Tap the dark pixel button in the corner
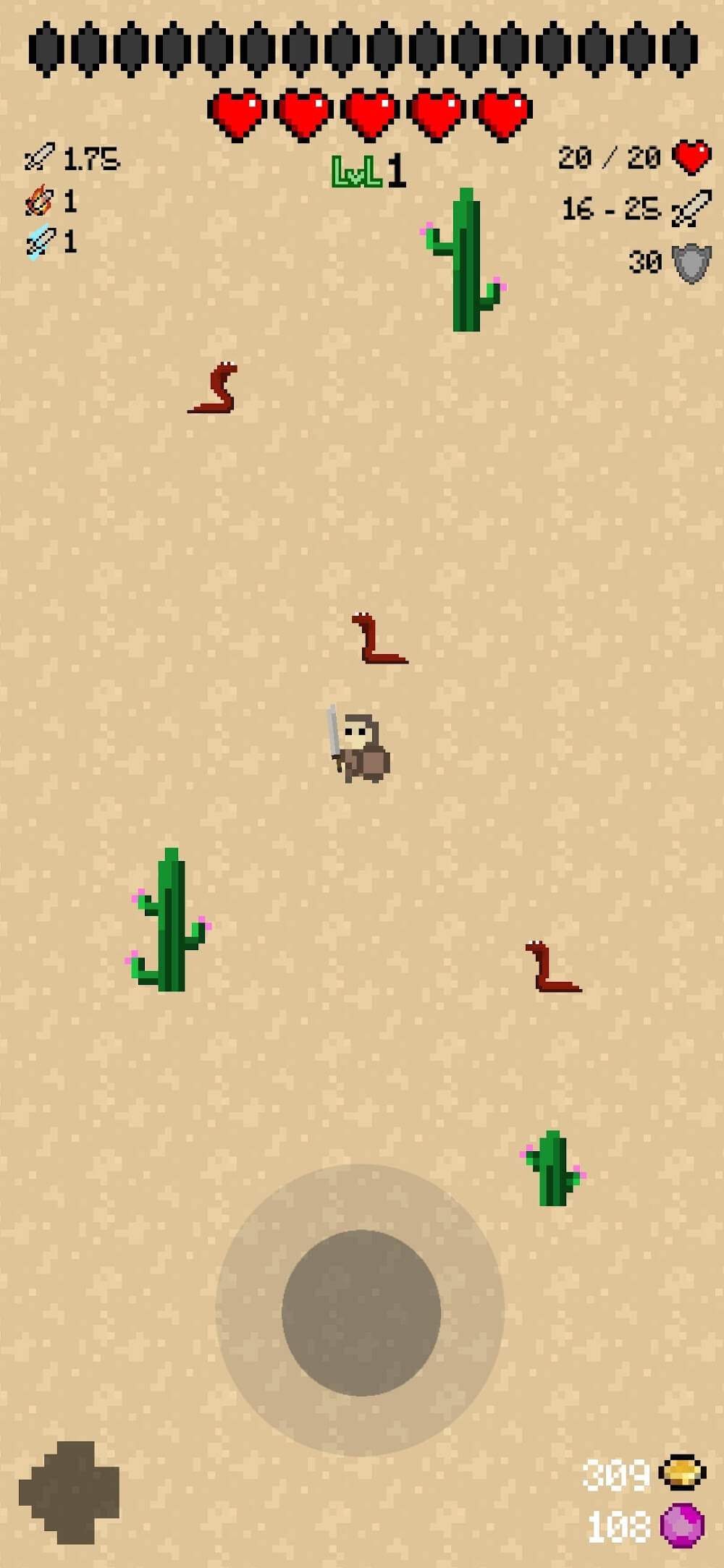724x1568 pixels. (70, 1492)
